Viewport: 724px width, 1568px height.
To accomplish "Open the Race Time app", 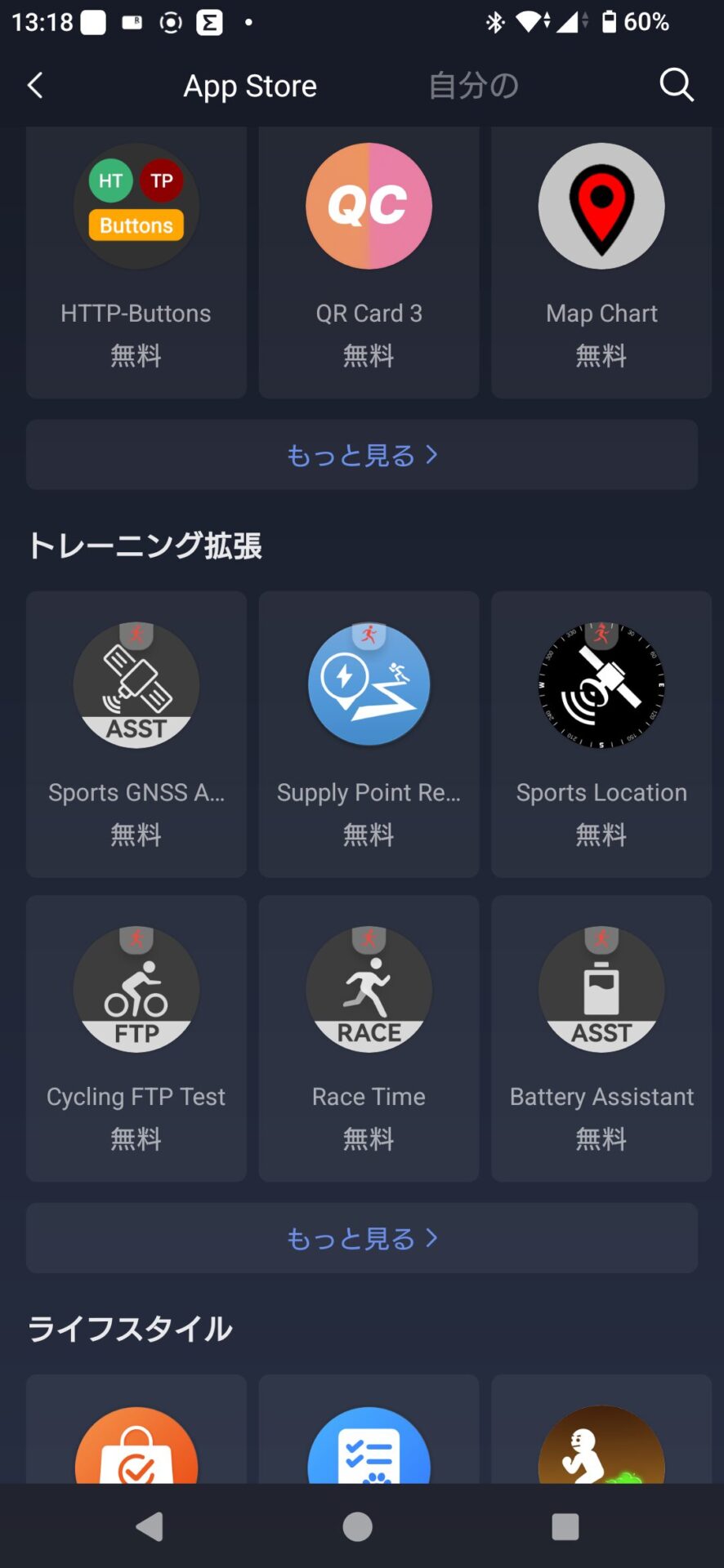I will click(x=369, y=1038).
